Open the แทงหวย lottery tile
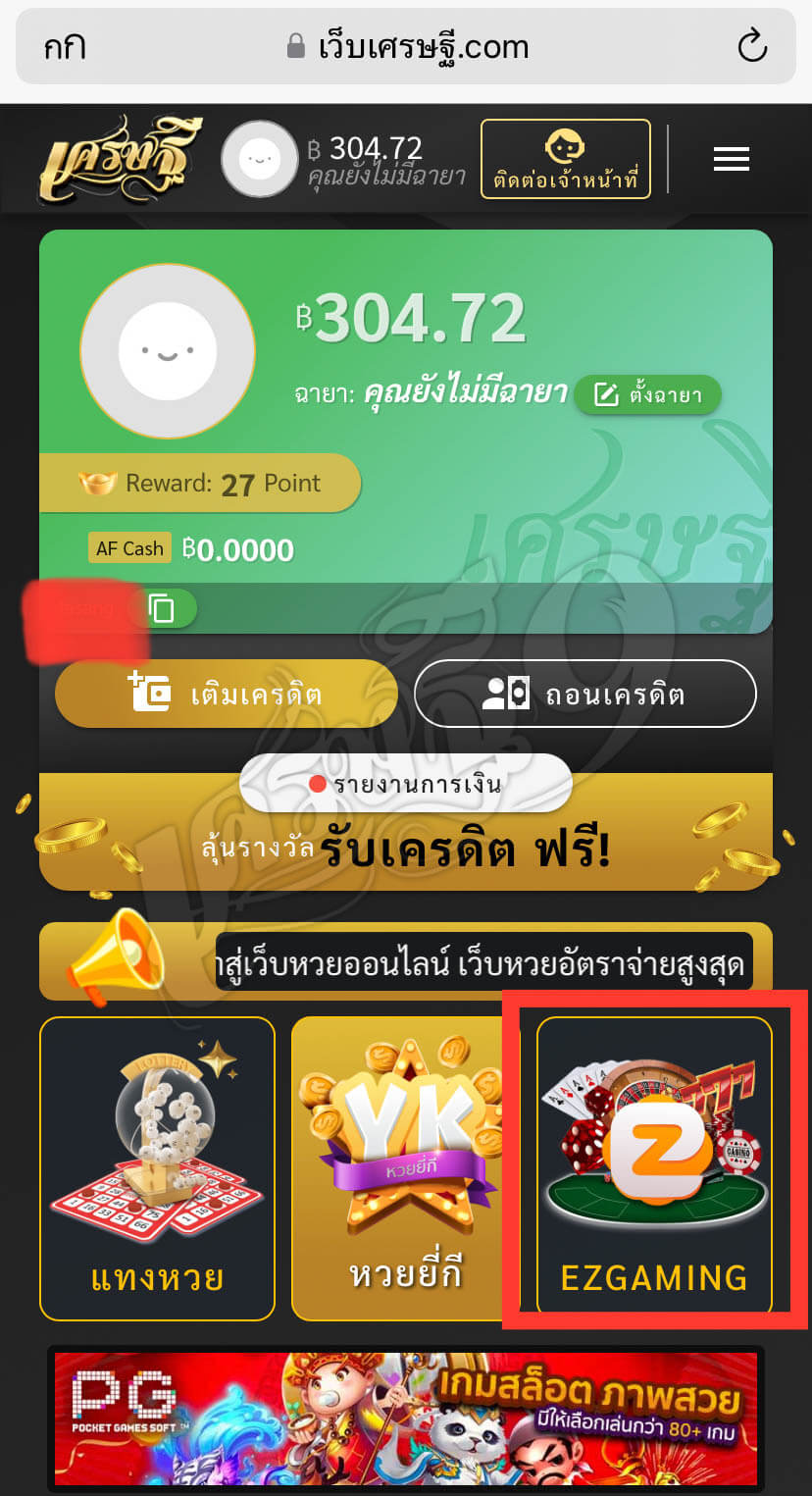The height and width of the screenshot is (1496, 812). (157, 1167)
